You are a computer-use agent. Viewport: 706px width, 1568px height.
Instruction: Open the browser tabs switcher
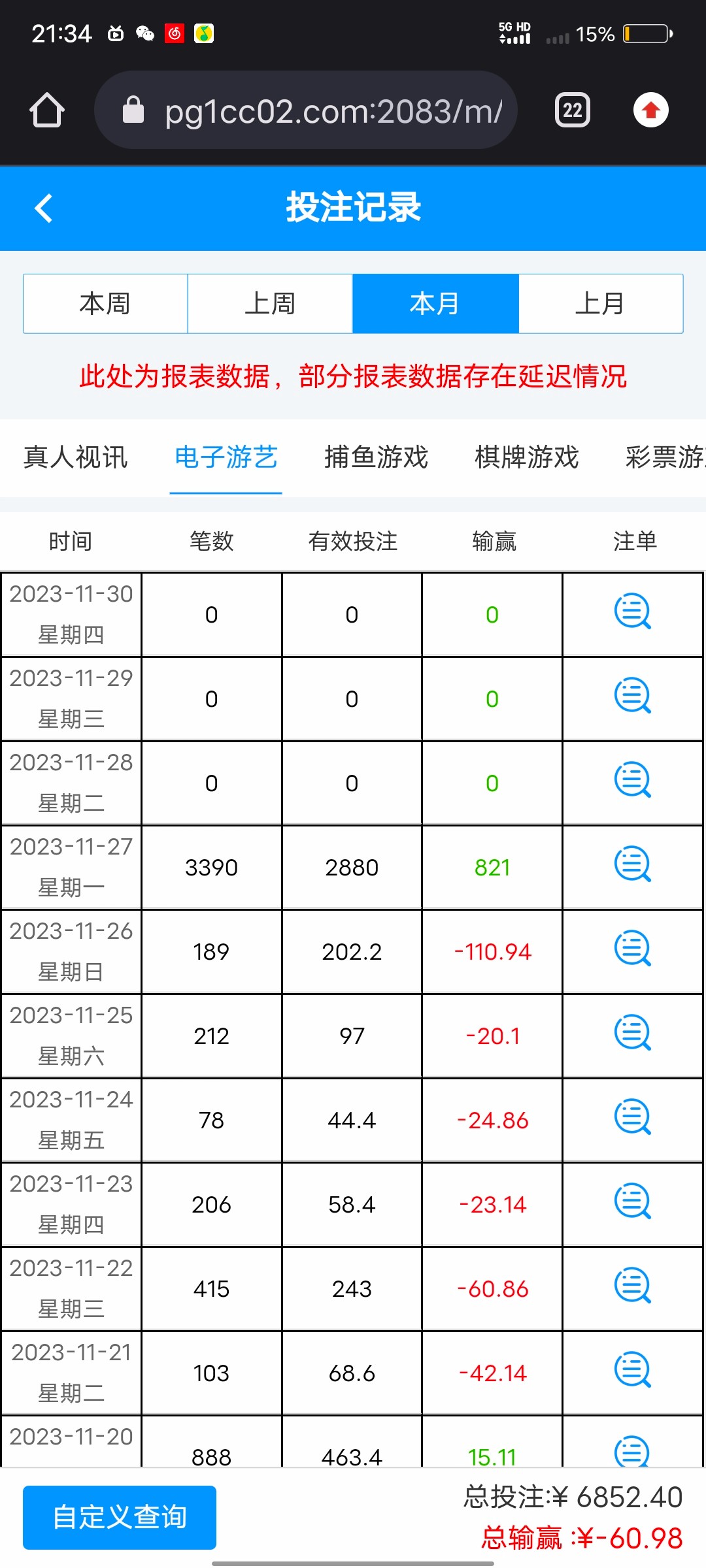(x=572, y=110)
